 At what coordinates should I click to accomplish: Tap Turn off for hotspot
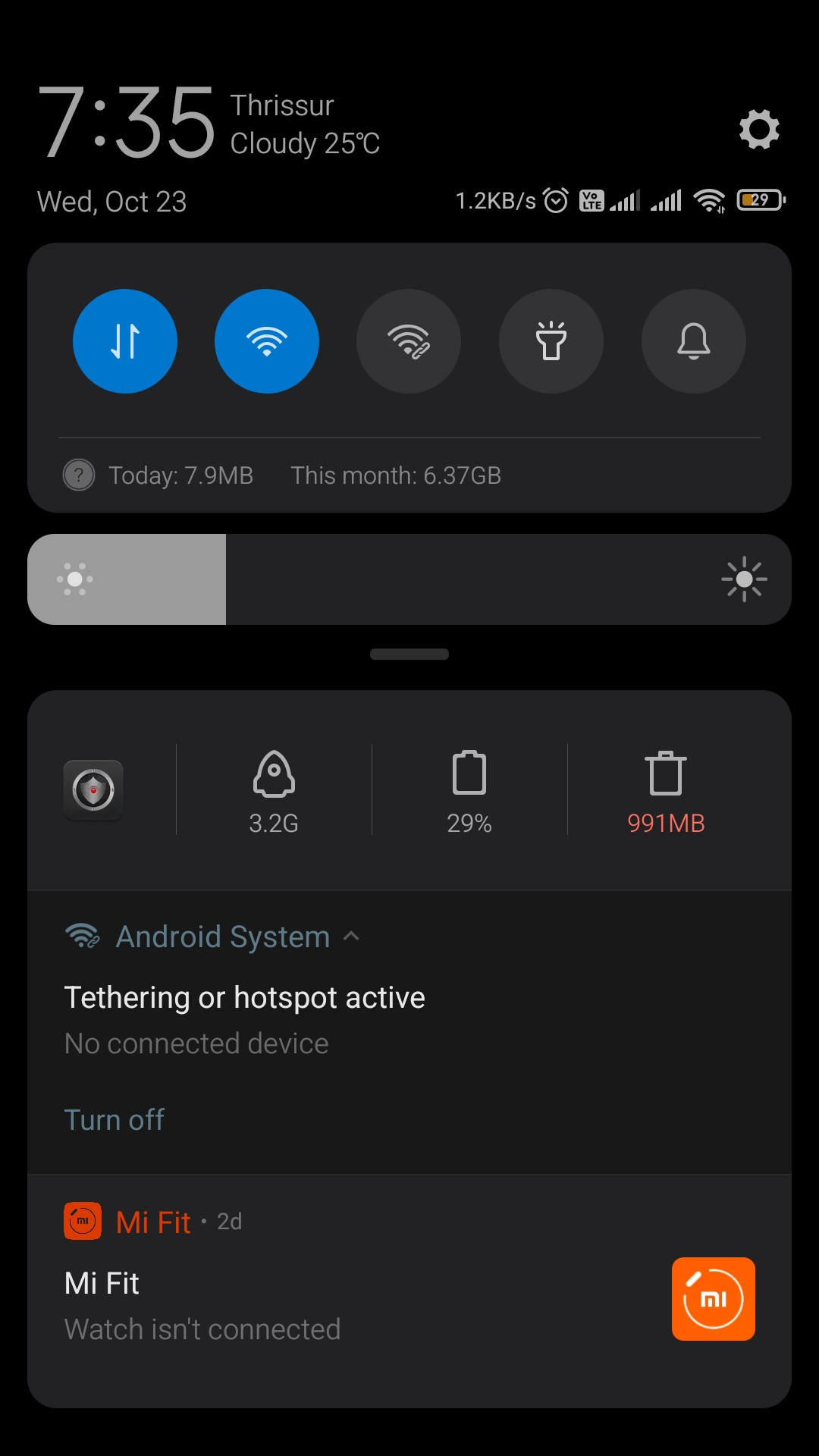(x=115, y=1120)
